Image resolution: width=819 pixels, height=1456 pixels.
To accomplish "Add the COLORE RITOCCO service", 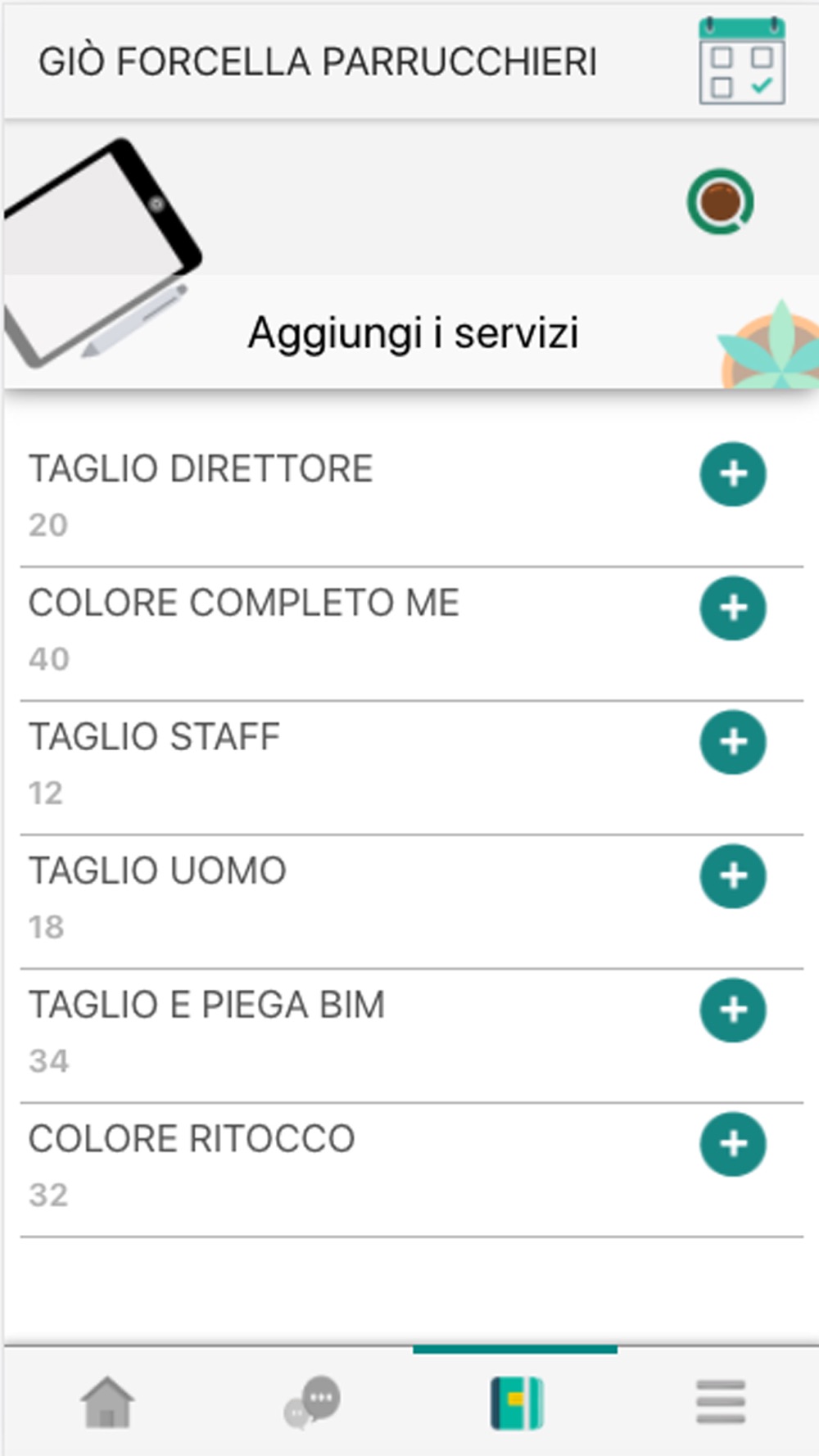I will (x=733, y=1144).
